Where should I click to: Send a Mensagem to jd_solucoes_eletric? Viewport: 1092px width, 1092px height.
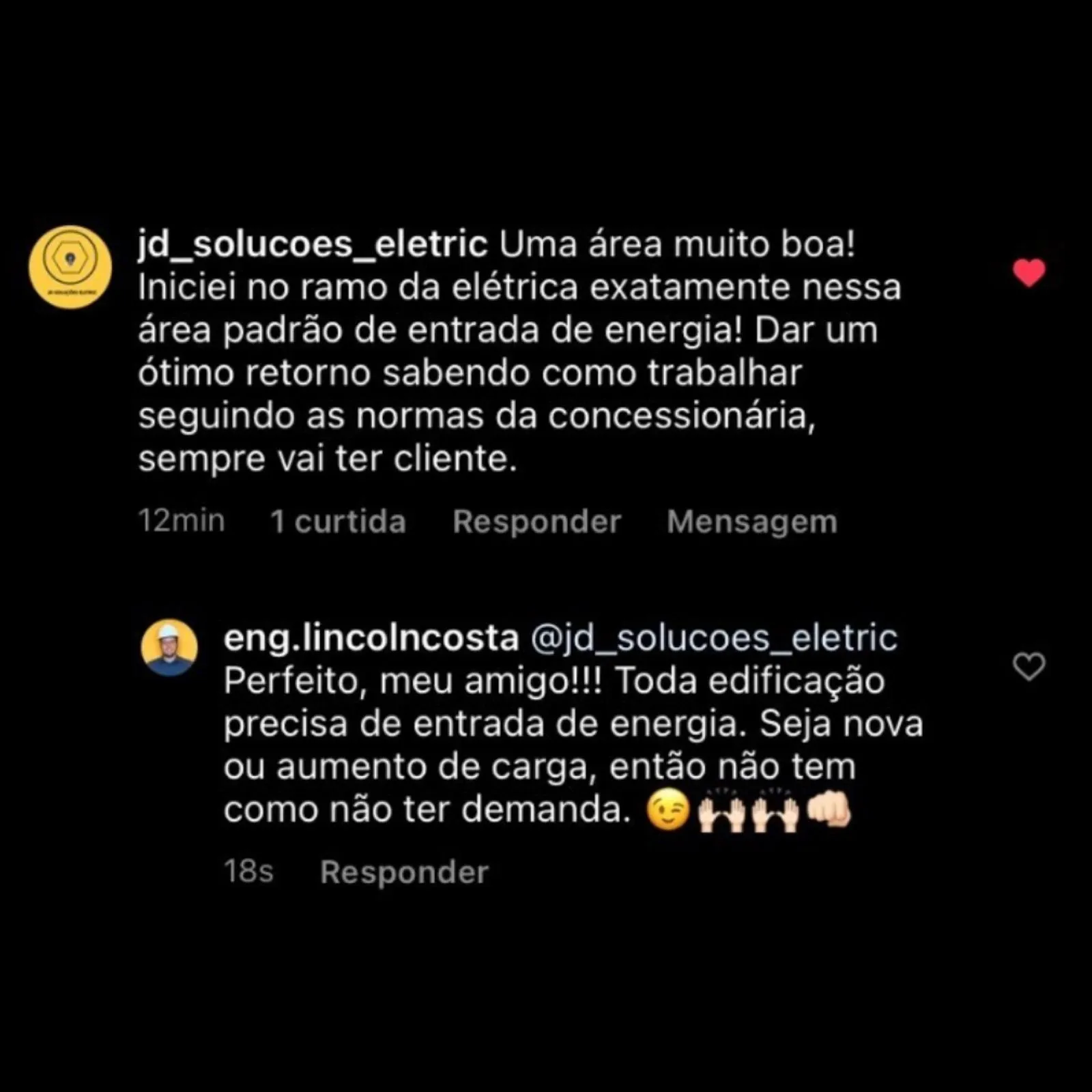click(751, 522)
